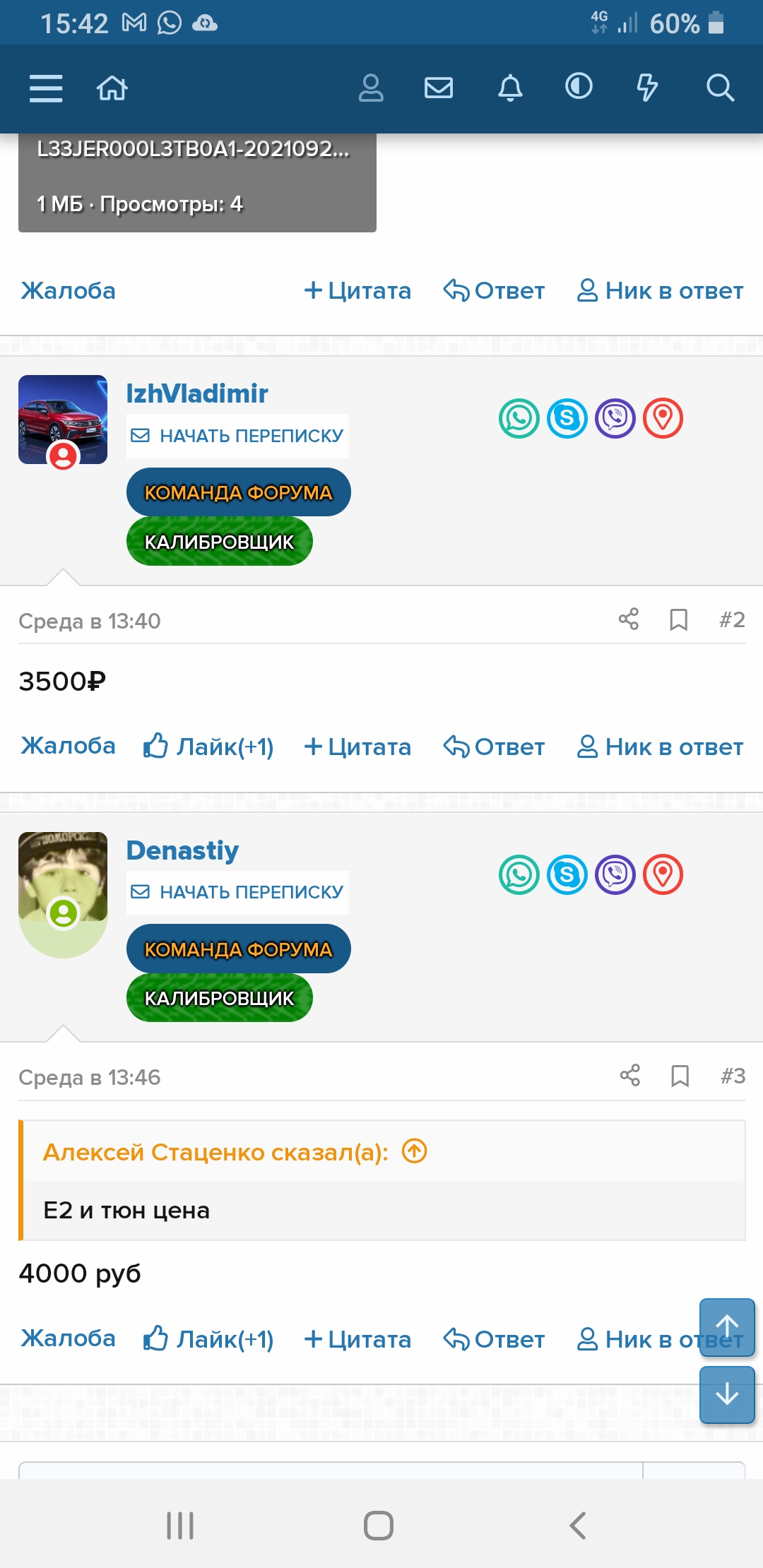Open IzhVladimir's profile
Viewport: 763px width, 1568px height.
pyautogui.click(x=196, y=393)
